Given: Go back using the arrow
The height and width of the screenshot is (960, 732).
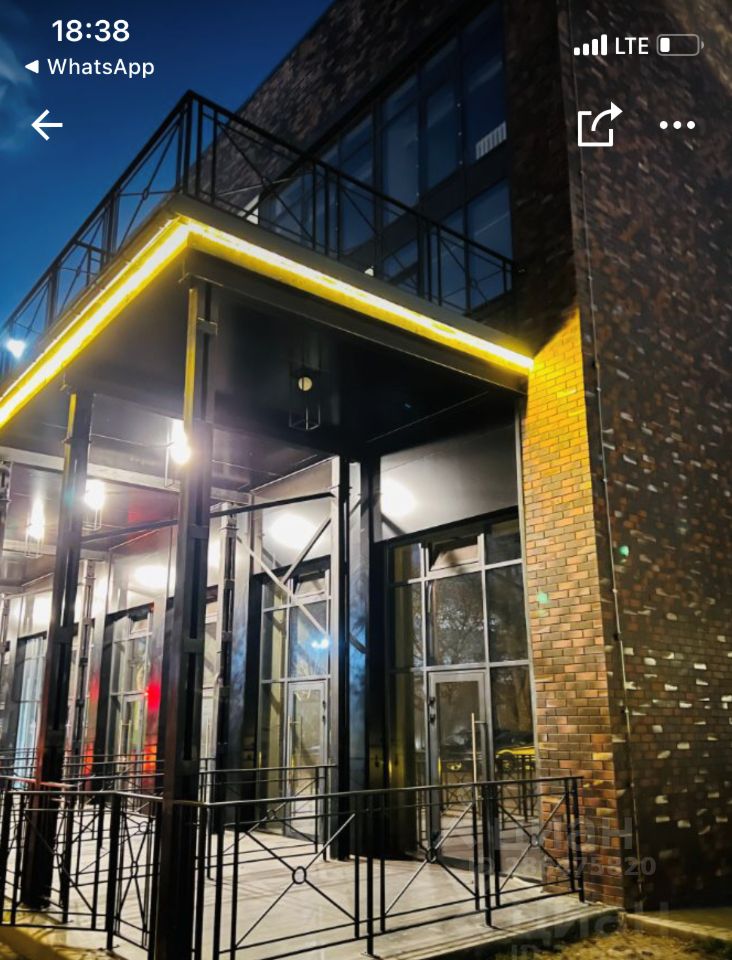Looking at the screenshot, I should [46, 125].
